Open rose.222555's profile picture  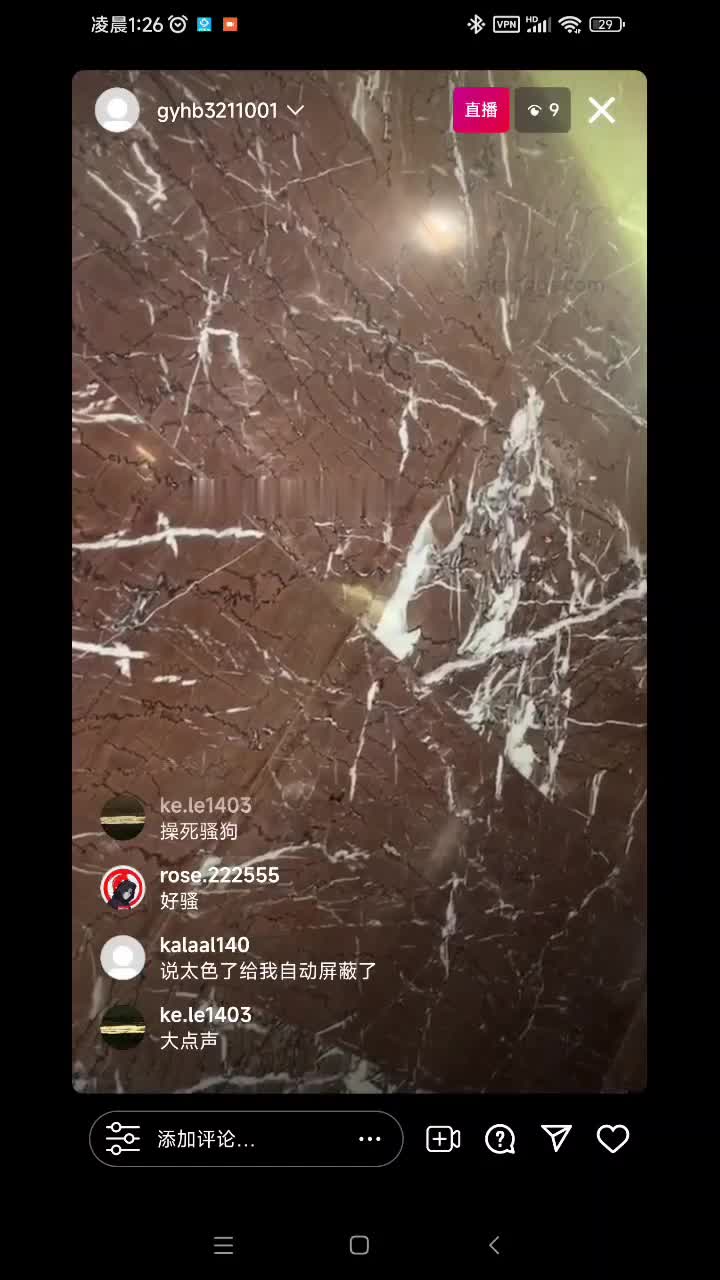[123, 888]
